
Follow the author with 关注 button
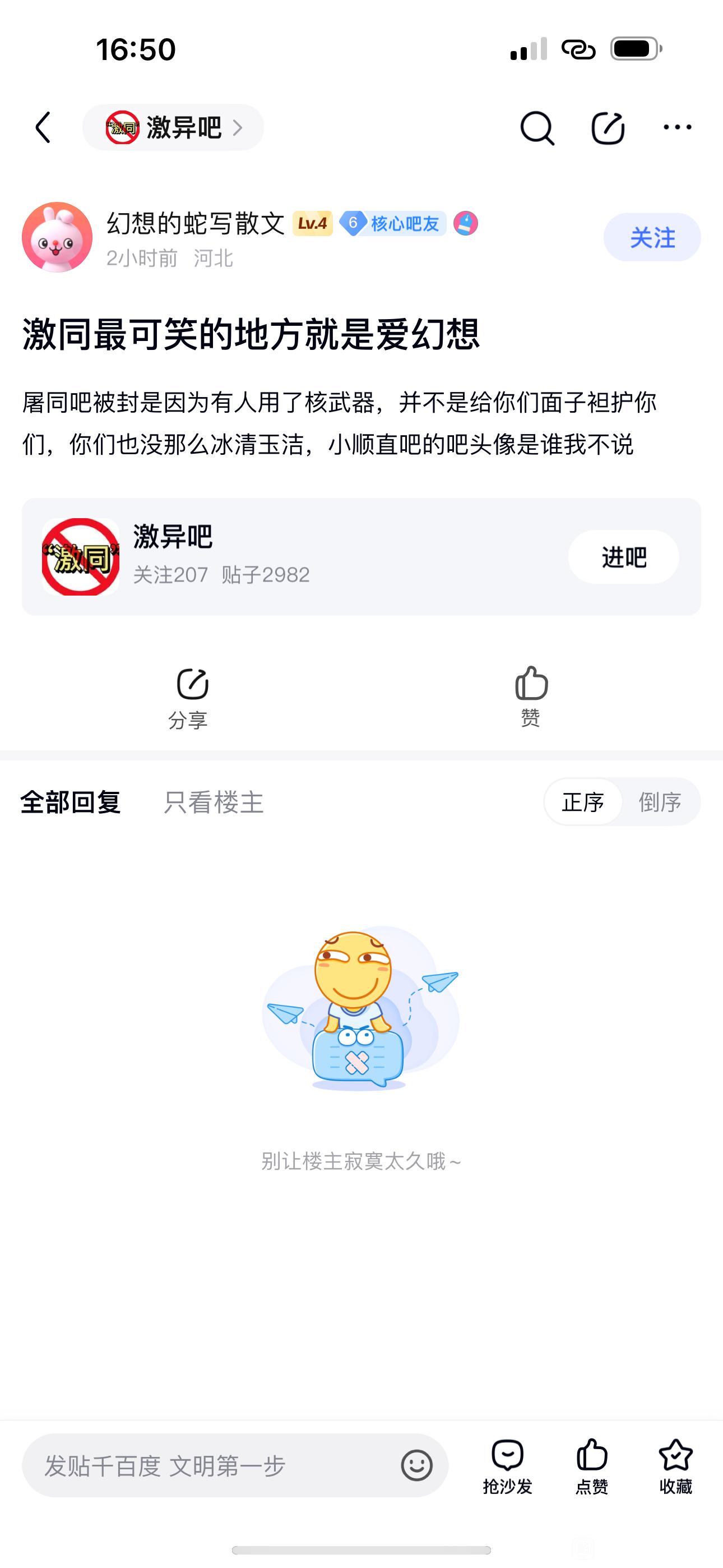point(652,237)
